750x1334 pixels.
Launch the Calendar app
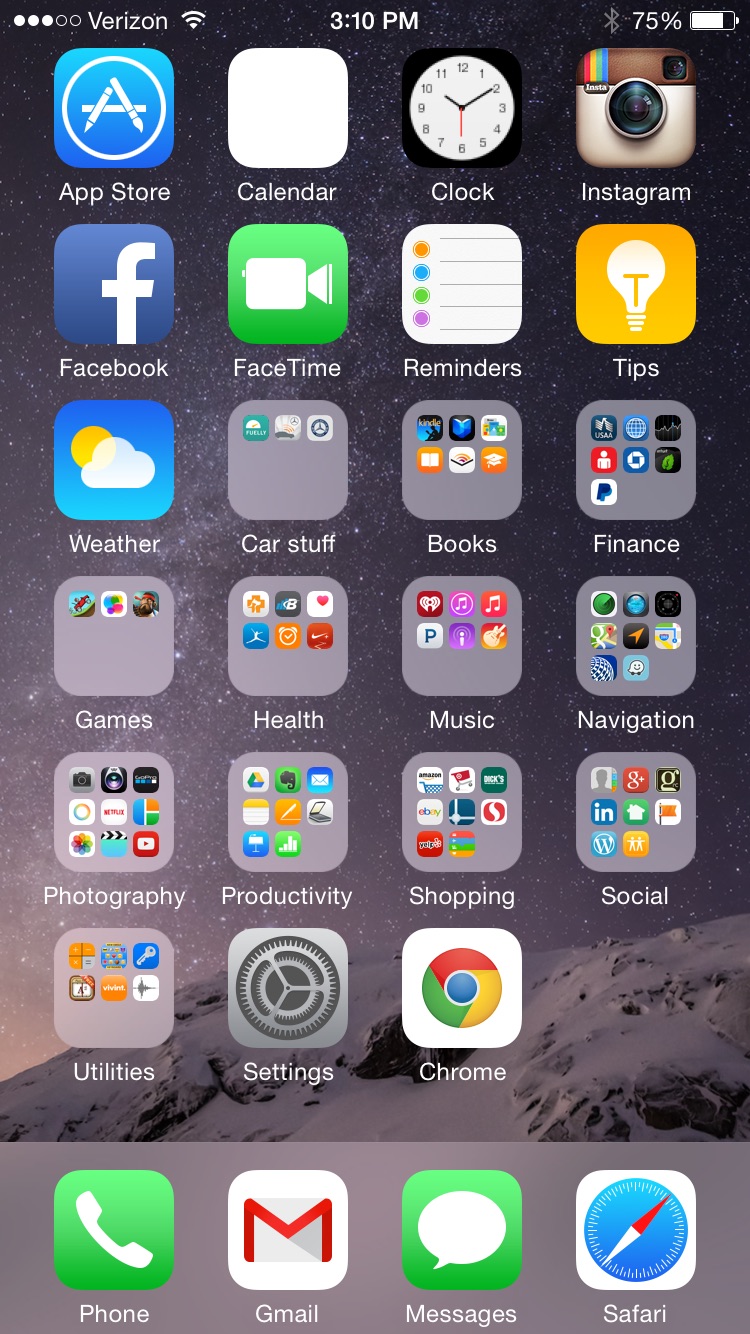tap(288, 108)
